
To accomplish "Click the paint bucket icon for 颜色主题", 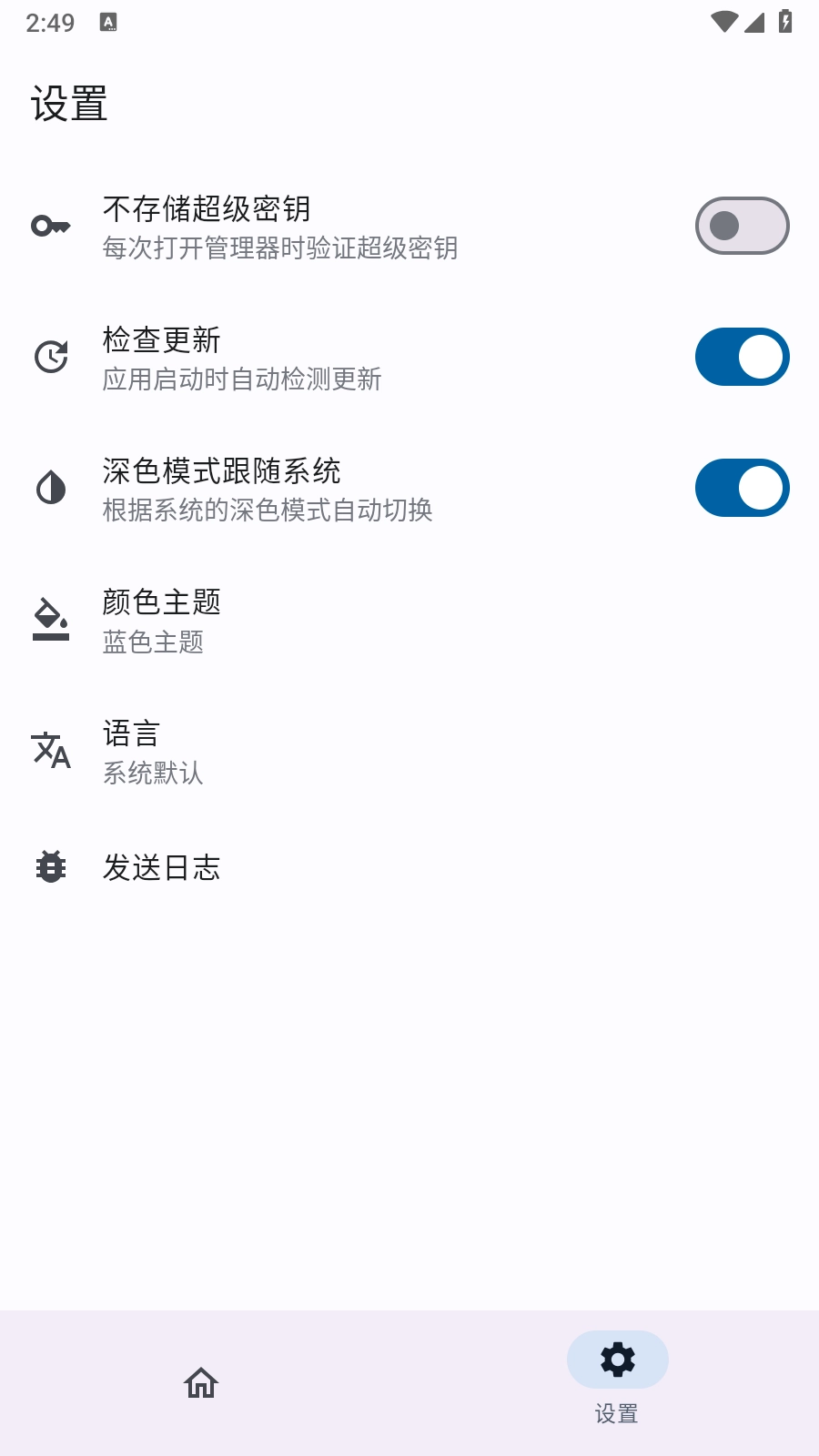I will point(50,620).
